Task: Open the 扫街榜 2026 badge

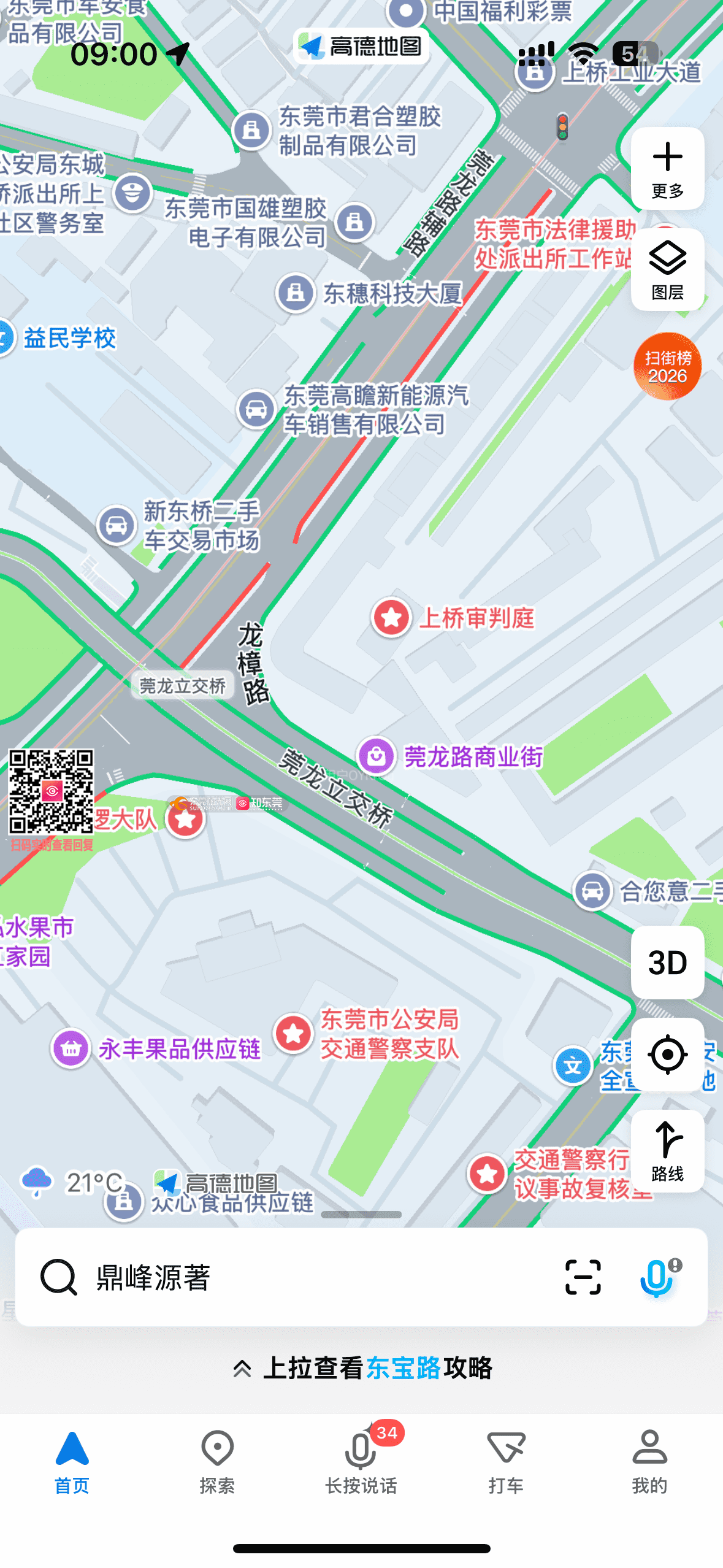Action: pyautogui.click(x=667, y=366)
